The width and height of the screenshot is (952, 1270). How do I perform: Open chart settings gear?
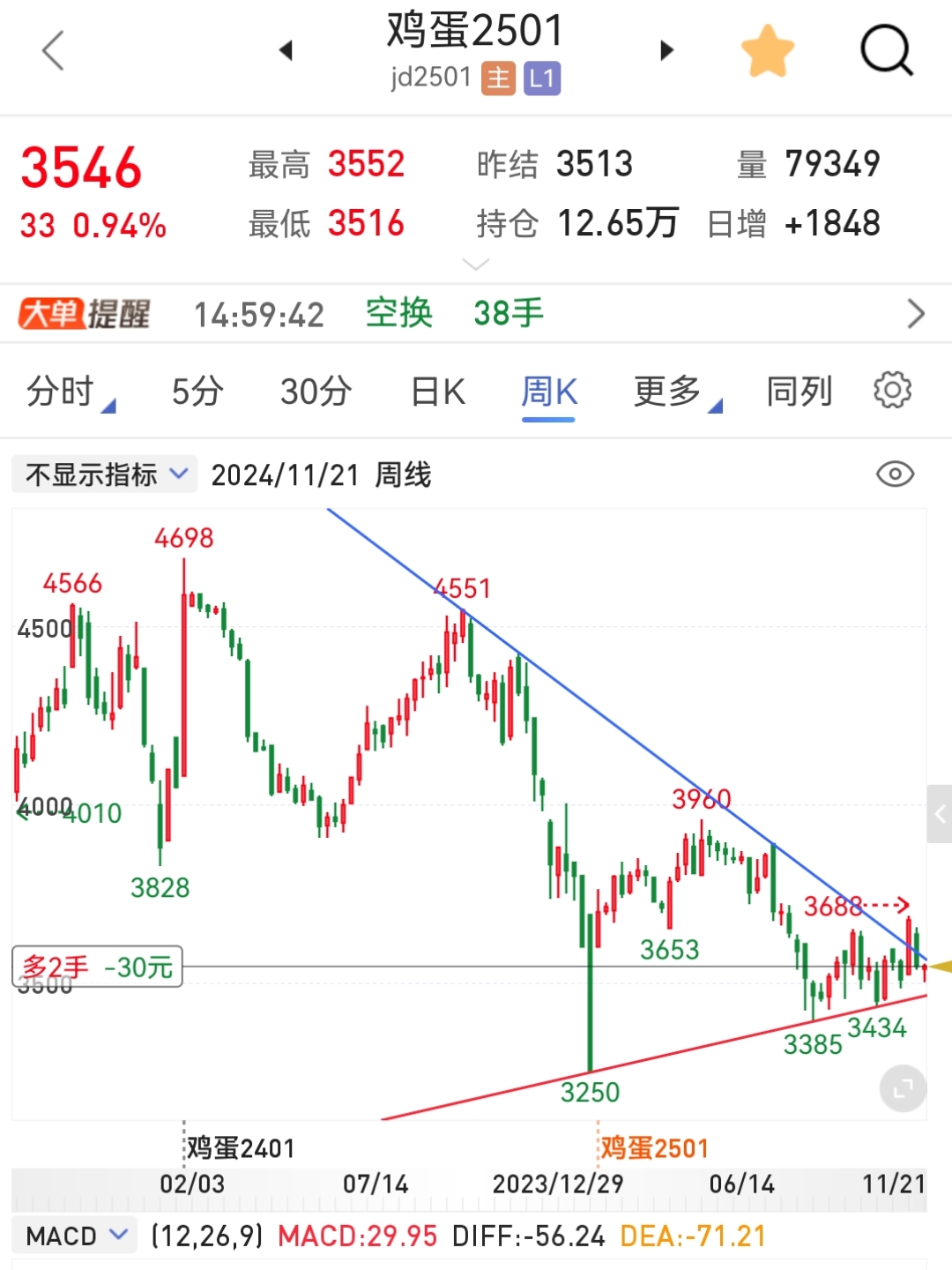point(892,390)
